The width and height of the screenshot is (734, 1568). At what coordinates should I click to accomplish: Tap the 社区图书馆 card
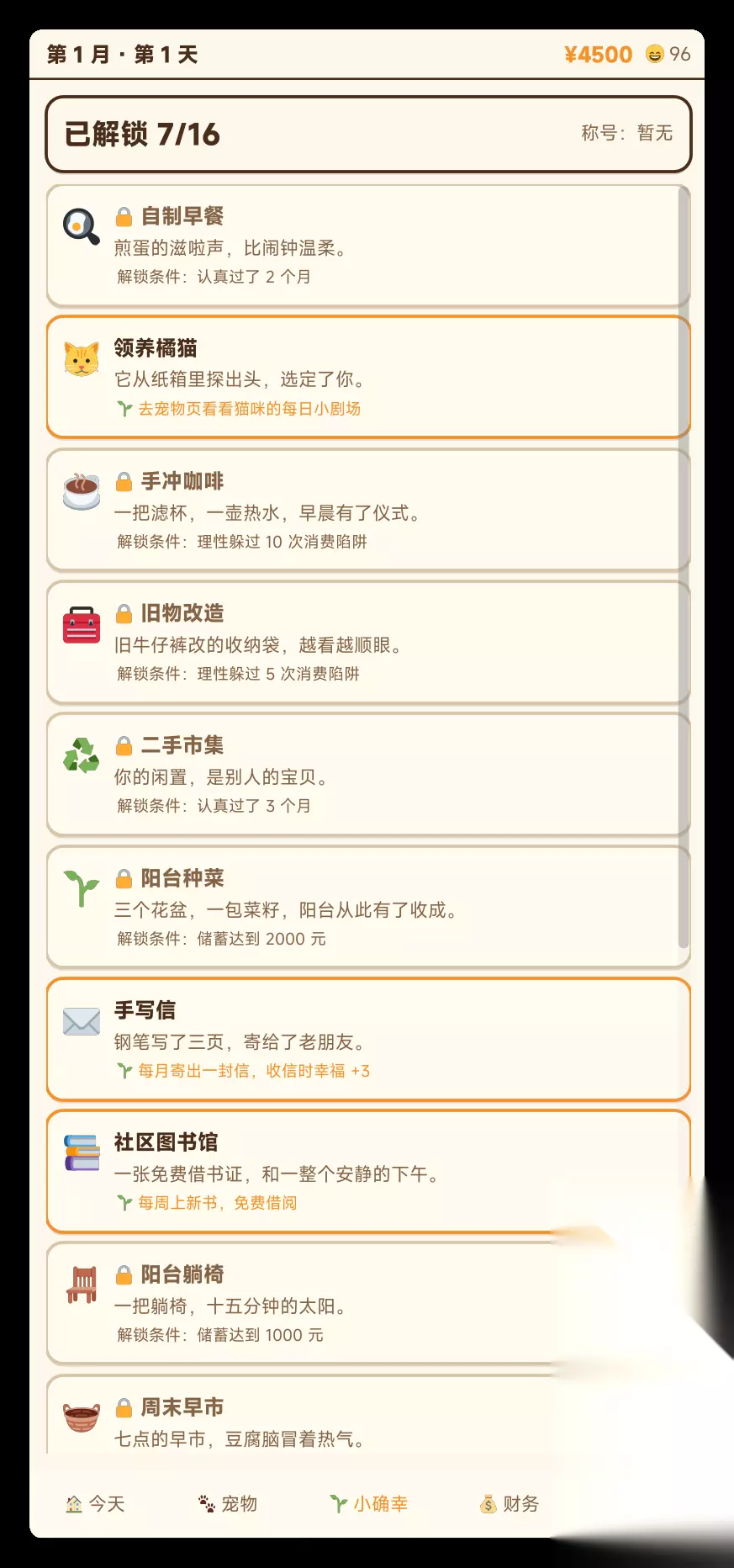(x=368, y=1171)
